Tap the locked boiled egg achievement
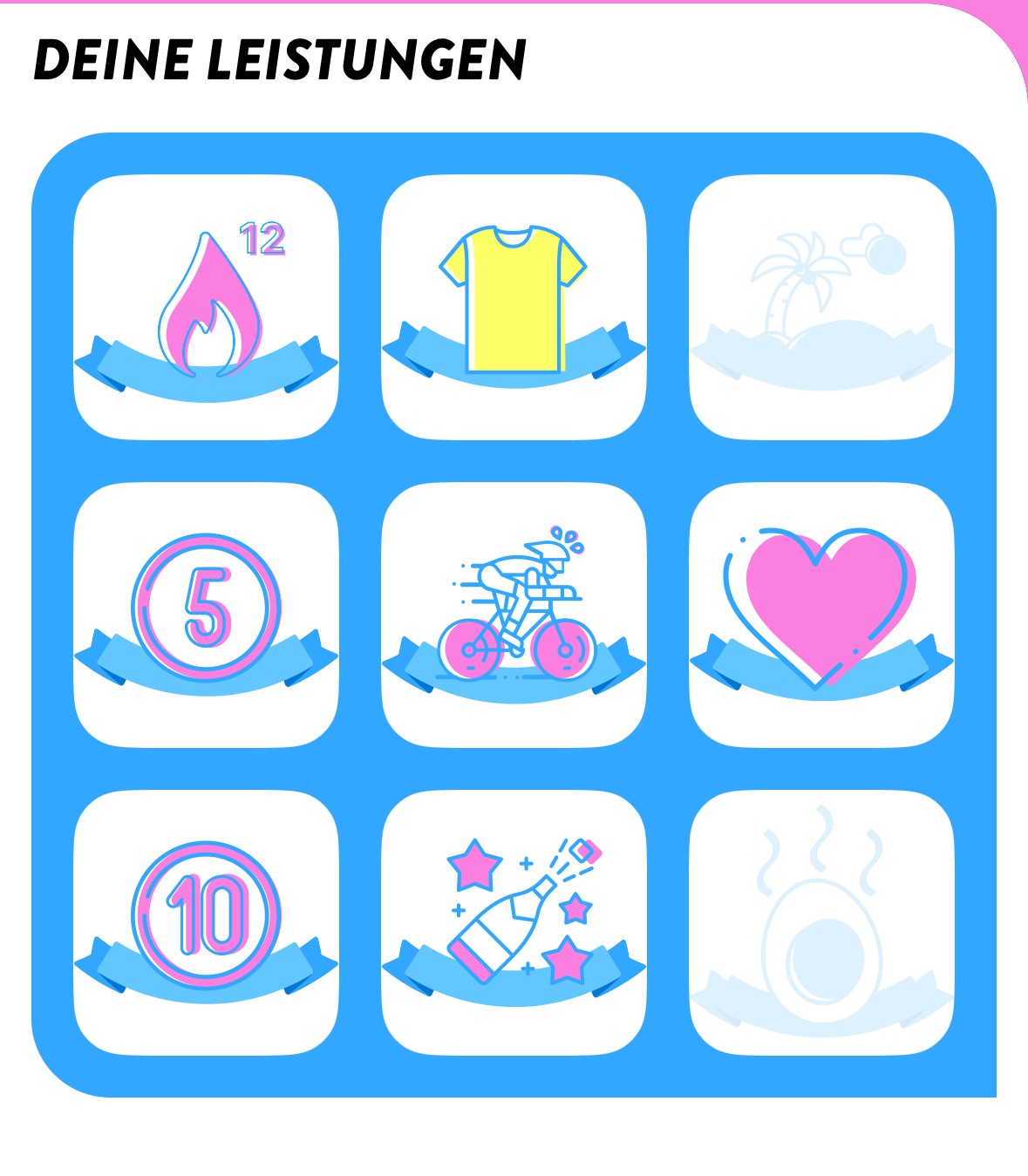 click(821, 922)
